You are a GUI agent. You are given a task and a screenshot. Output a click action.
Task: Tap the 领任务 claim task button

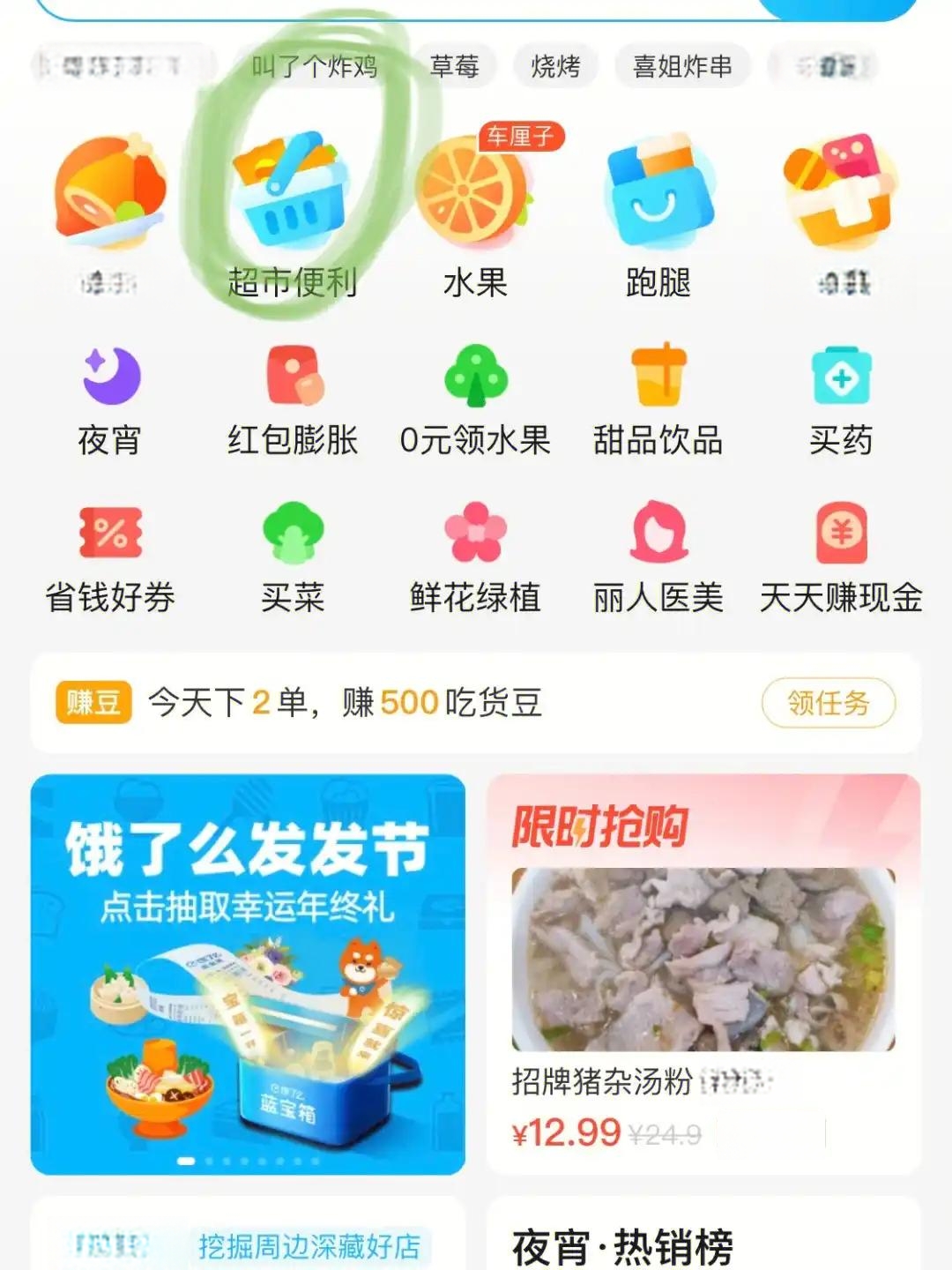coord(828,703)
